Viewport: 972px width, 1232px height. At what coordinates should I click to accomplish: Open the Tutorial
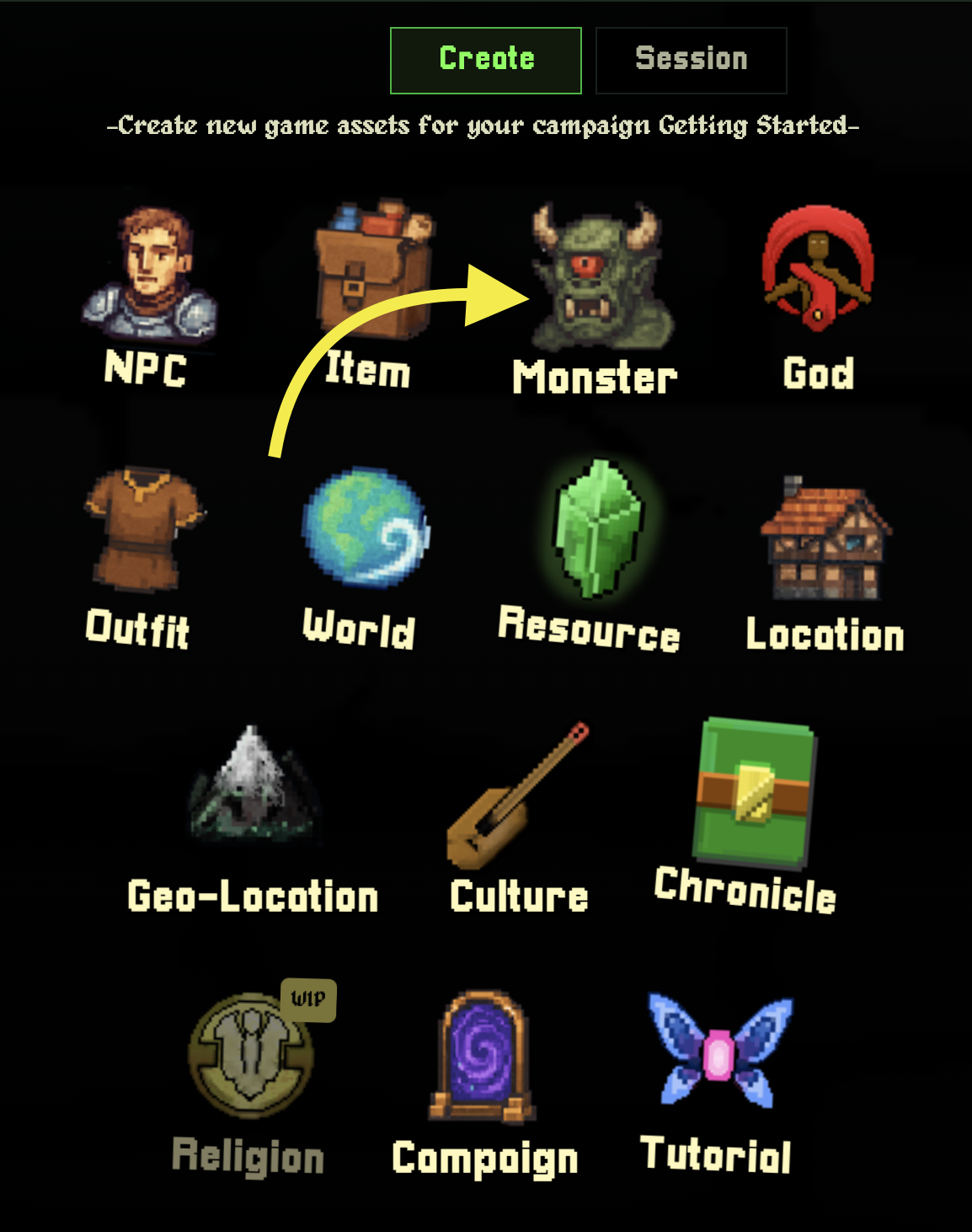pos(718,1083)
